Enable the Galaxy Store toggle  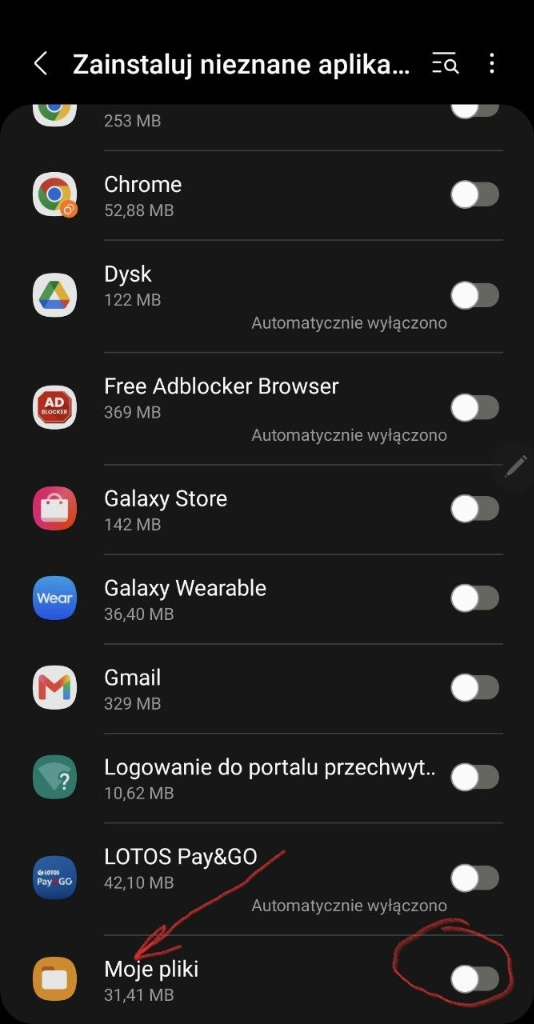click(x=475, y=509)
